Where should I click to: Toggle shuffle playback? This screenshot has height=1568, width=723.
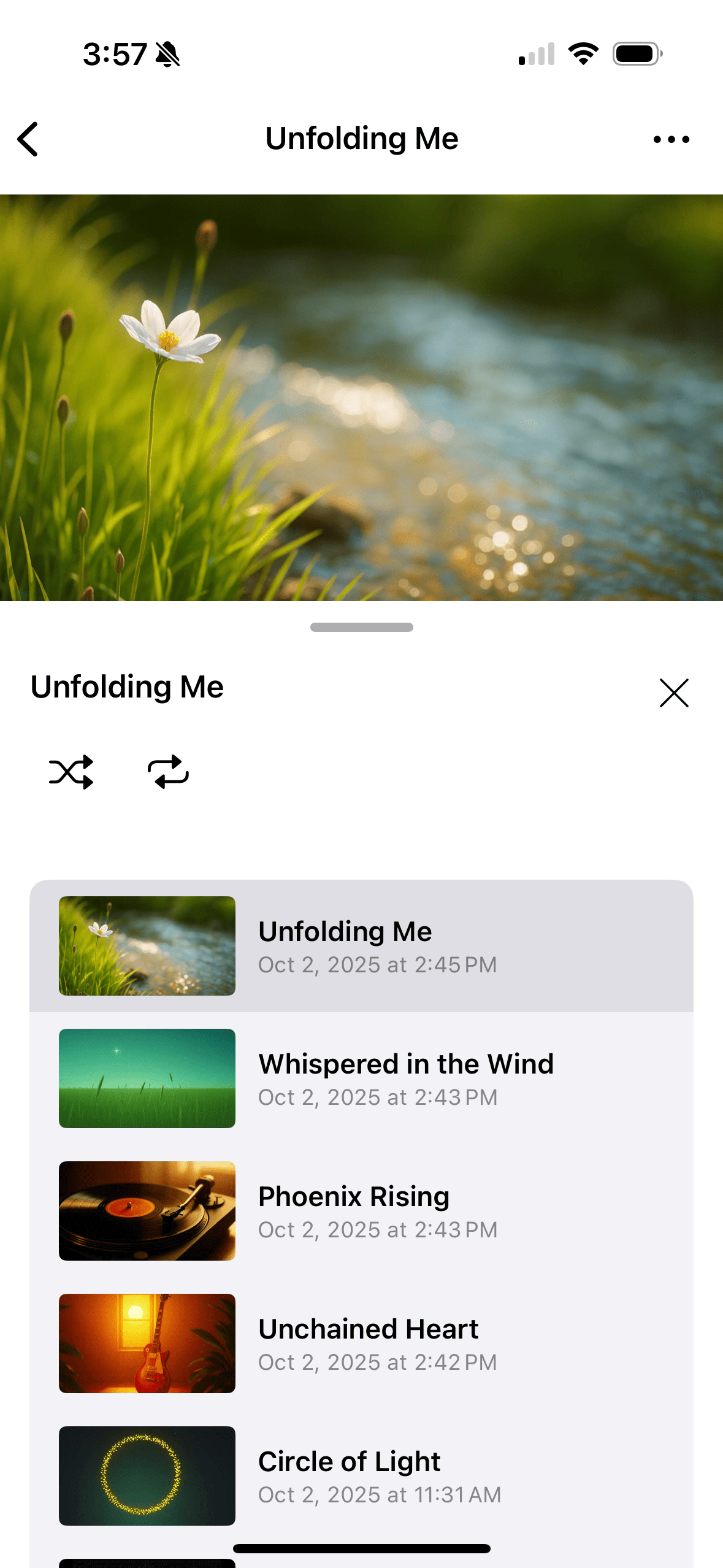[71, 771]
